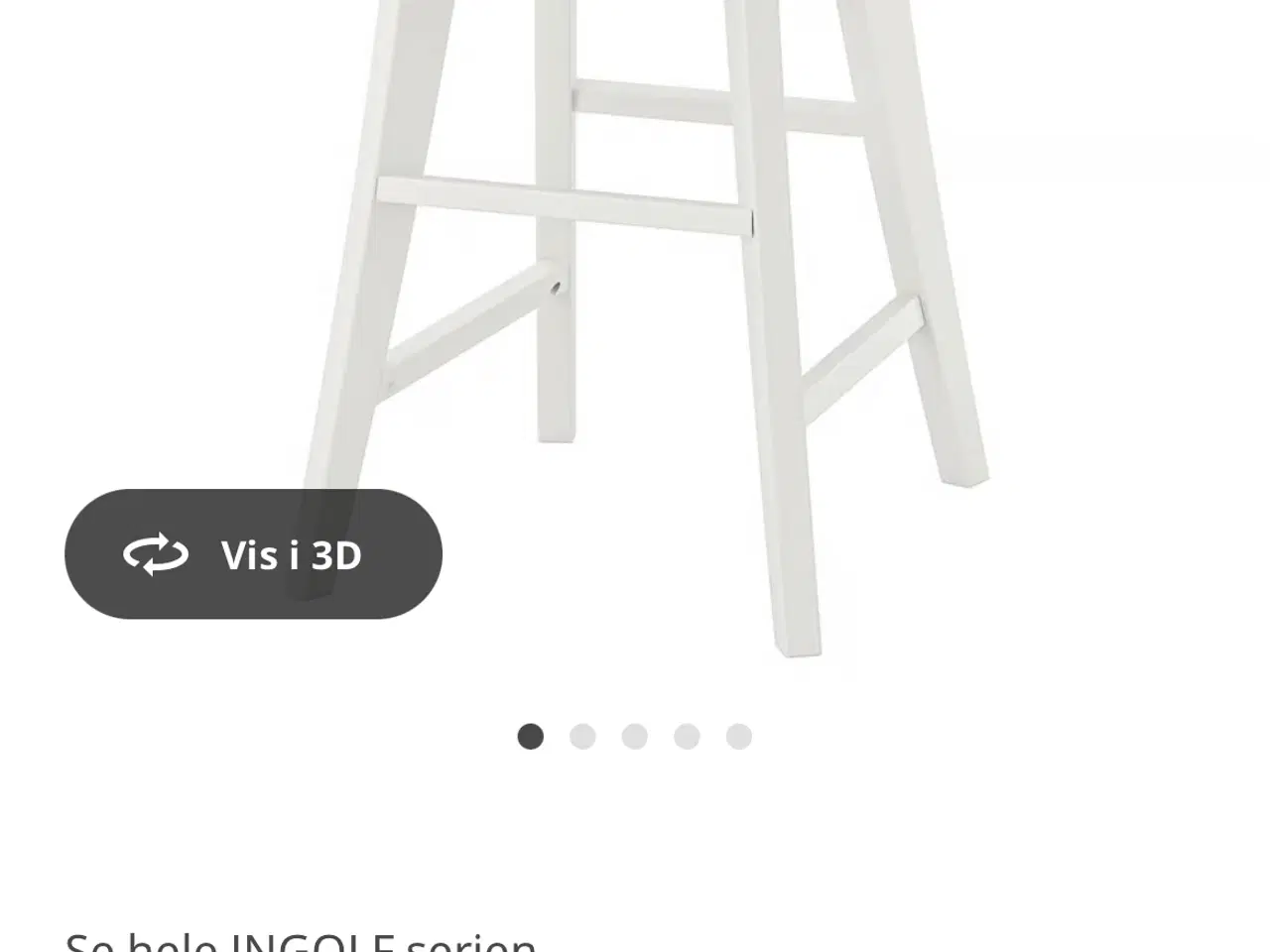
Task: Tap the Vis i 3D button
Action: pos(253,554)
